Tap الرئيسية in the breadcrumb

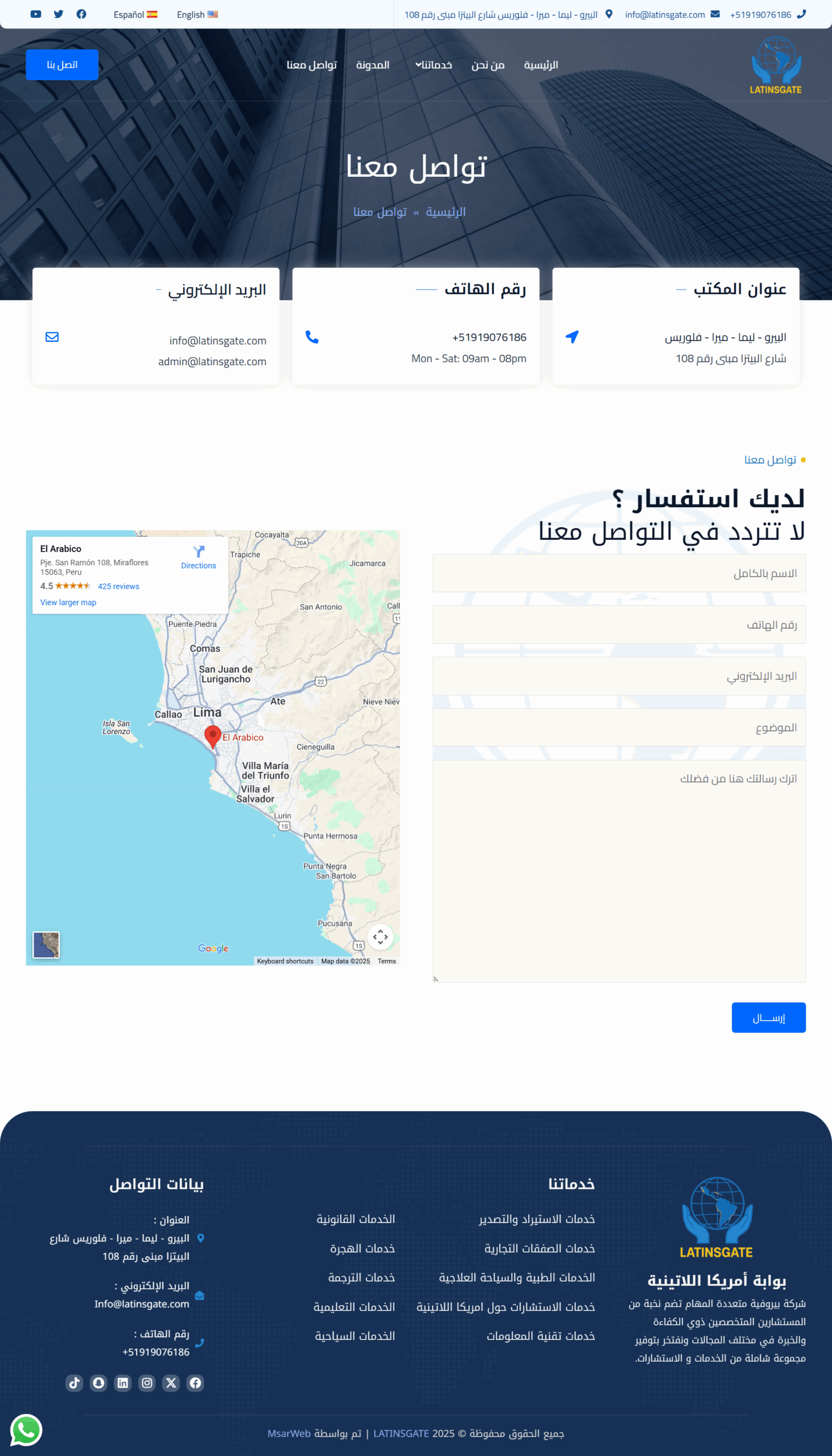pos(445,212)
